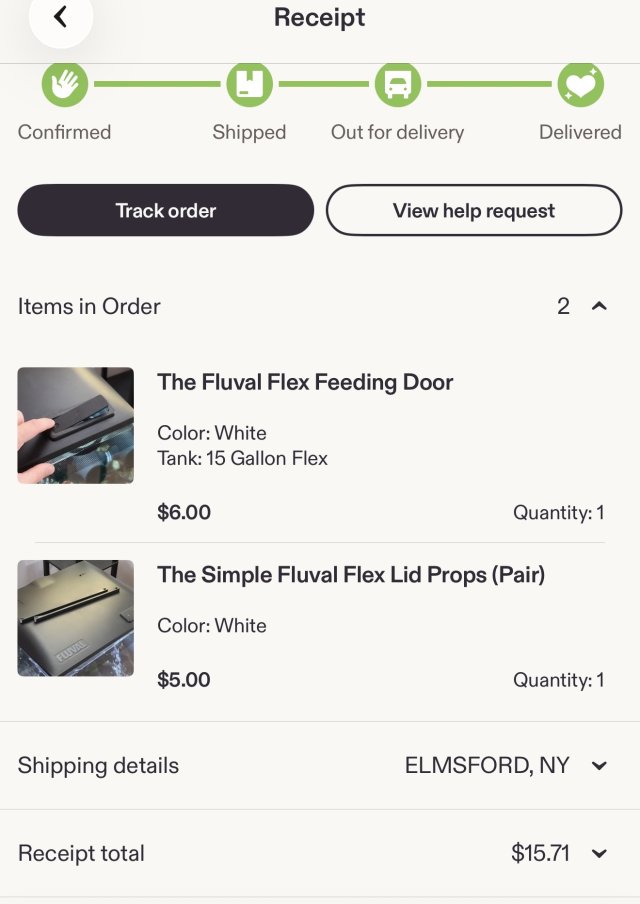Image resolution: width=640 pixels, height=904 pixels.
Task: Go back from the Receipt screen
Action: (x=61, y=17)
